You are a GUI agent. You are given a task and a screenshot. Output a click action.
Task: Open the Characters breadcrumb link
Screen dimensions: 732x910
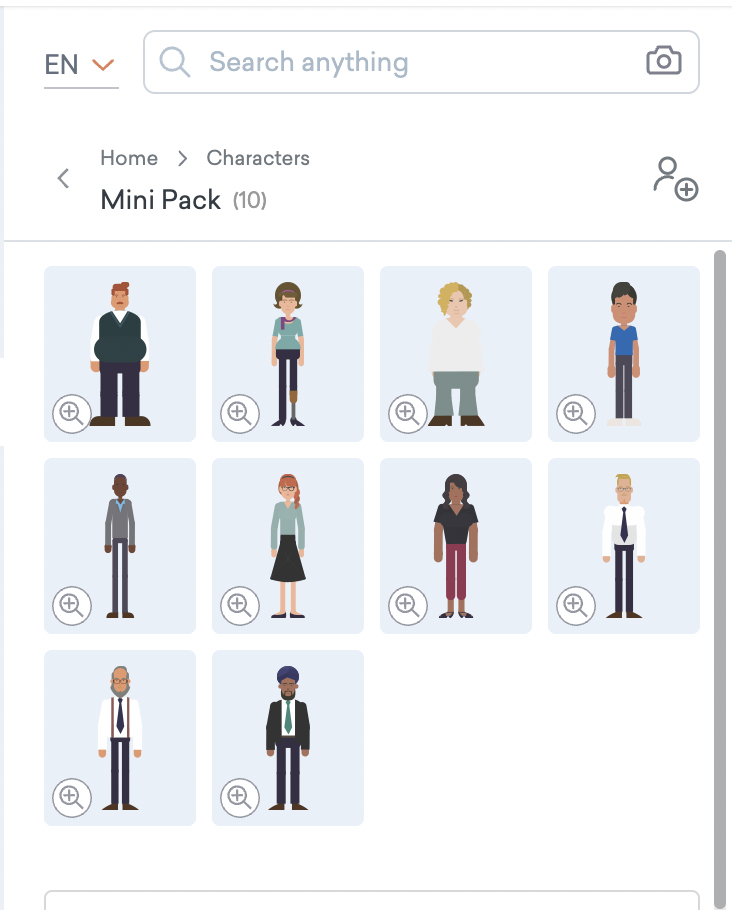point(258,158)
